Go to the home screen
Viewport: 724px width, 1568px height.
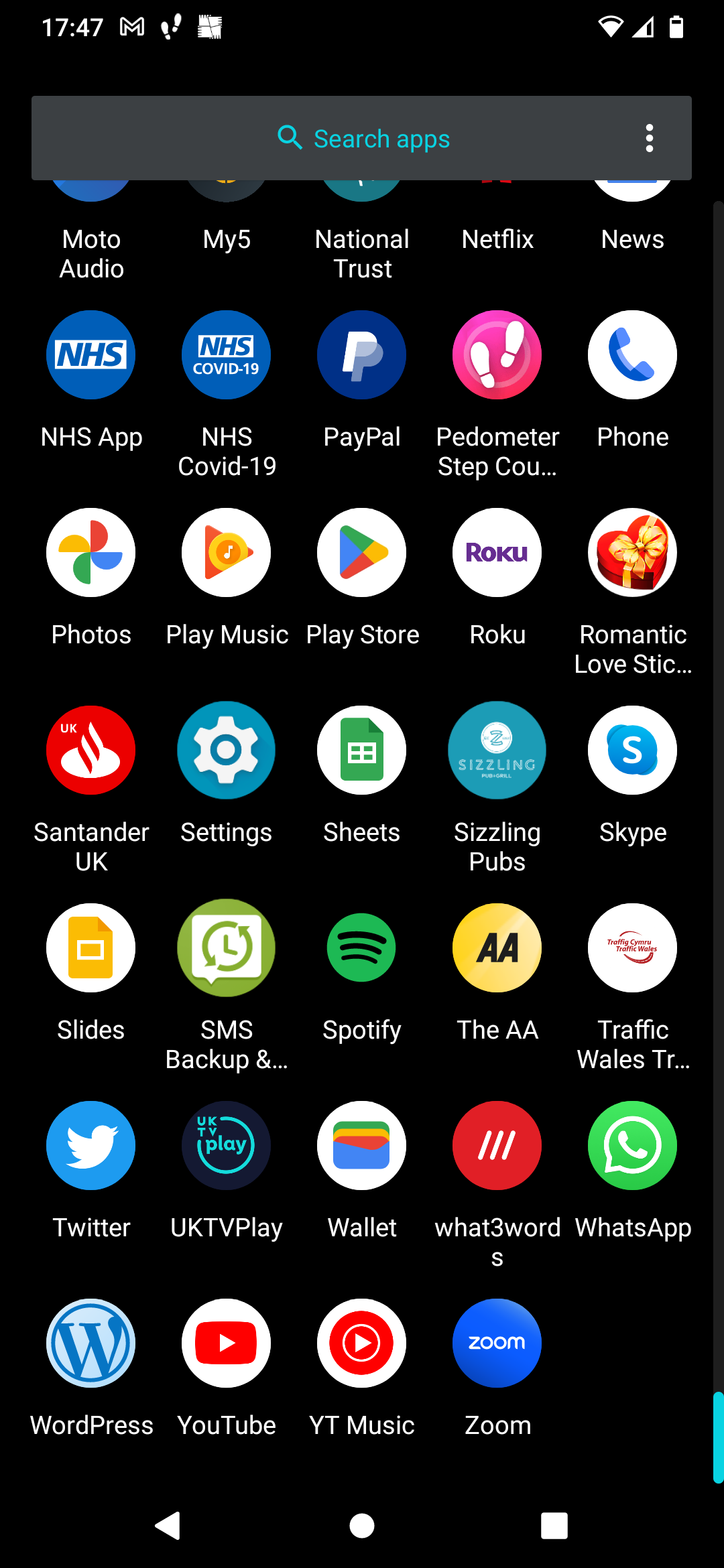pos(362,1526)
